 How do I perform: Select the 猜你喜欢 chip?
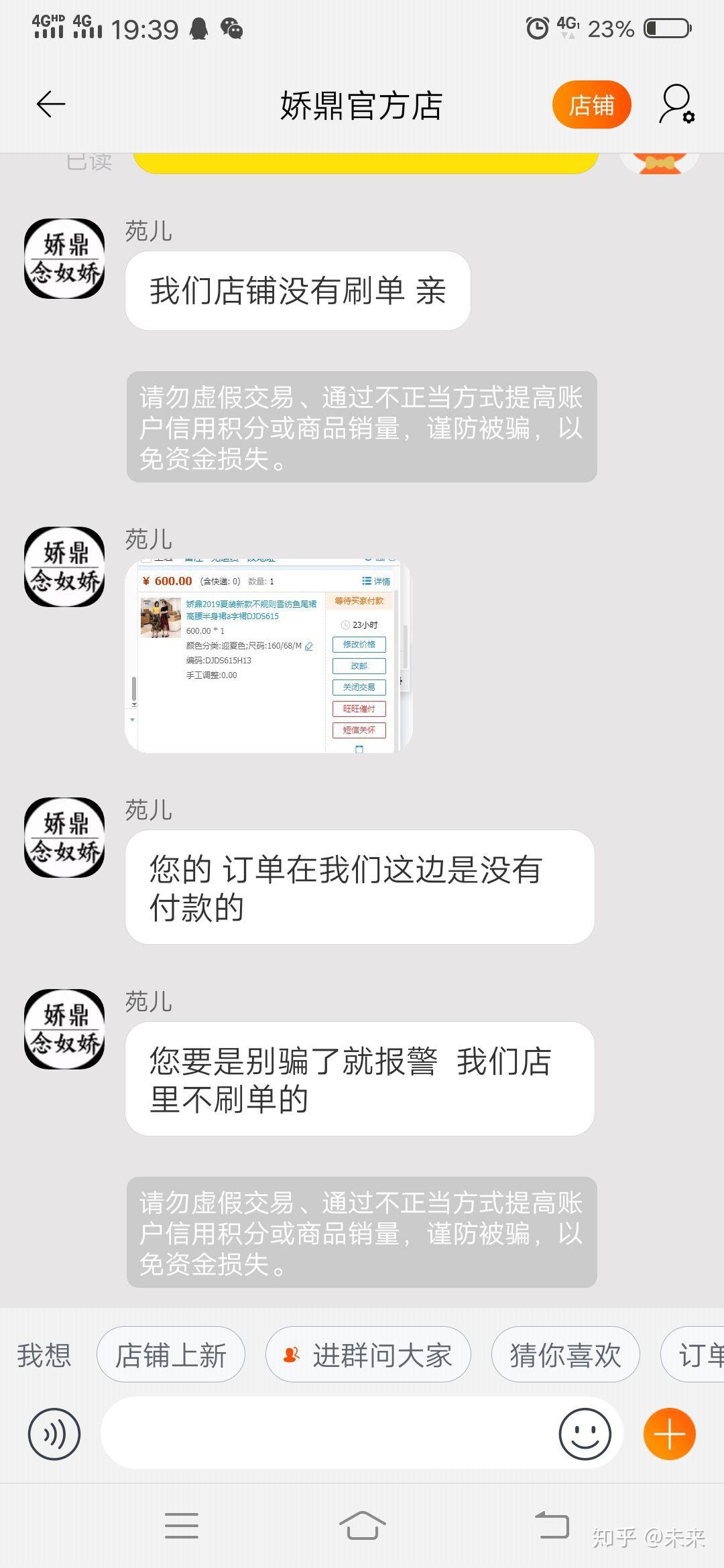(x=565, y=1355)
